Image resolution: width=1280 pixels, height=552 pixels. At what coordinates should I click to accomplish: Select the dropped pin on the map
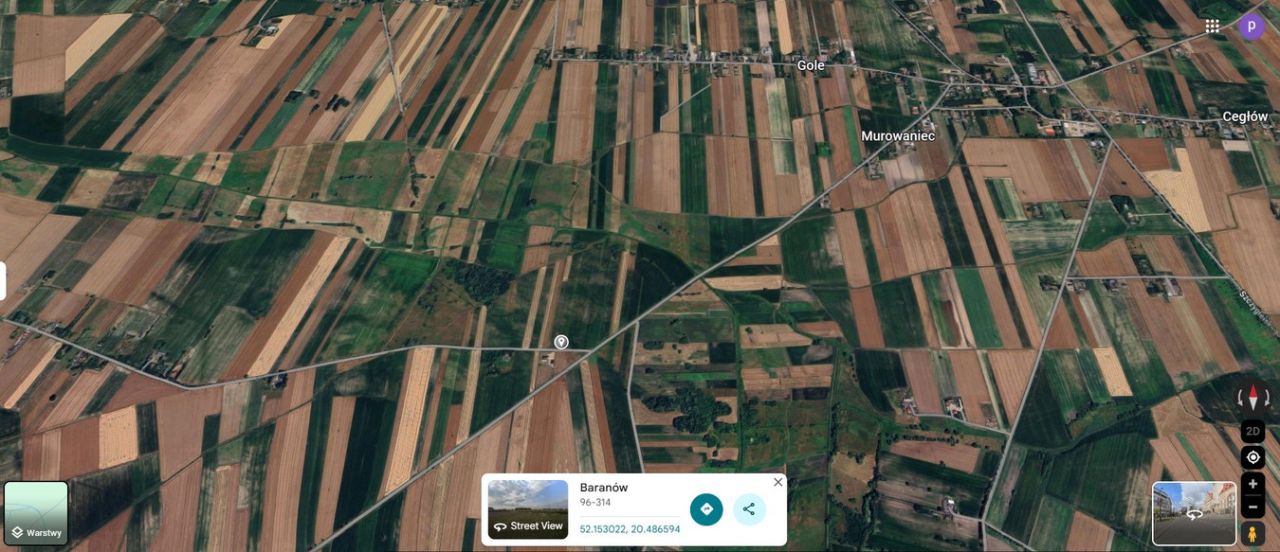[x=561, y=342]
